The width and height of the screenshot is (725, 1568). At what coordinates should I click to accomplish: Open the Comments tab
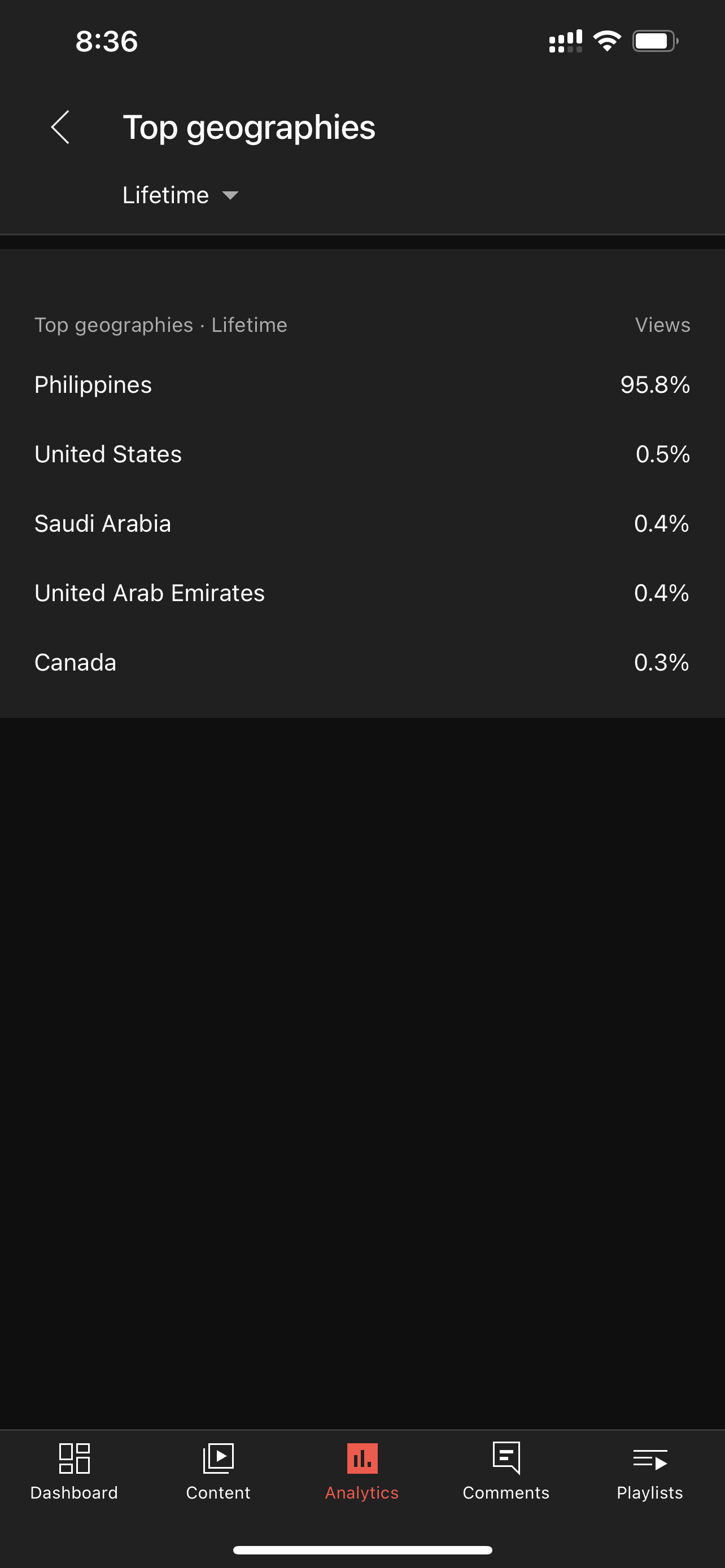click(x=506, y=1470)
